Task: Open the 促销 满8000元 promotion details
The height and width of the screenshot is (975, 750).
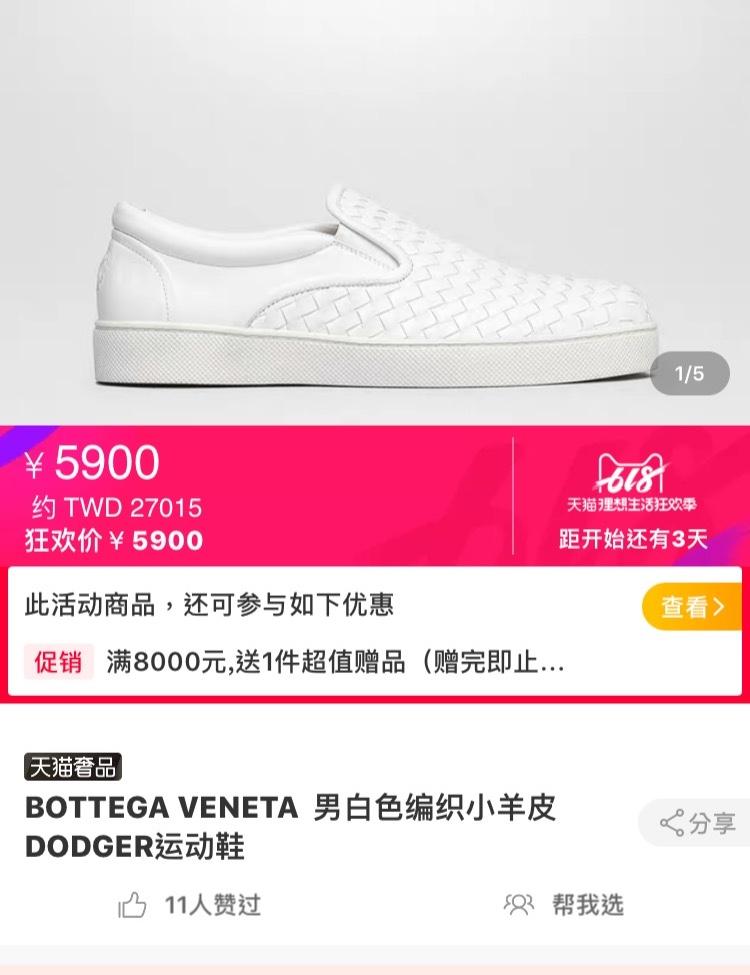Action: [x=300, y=663]
